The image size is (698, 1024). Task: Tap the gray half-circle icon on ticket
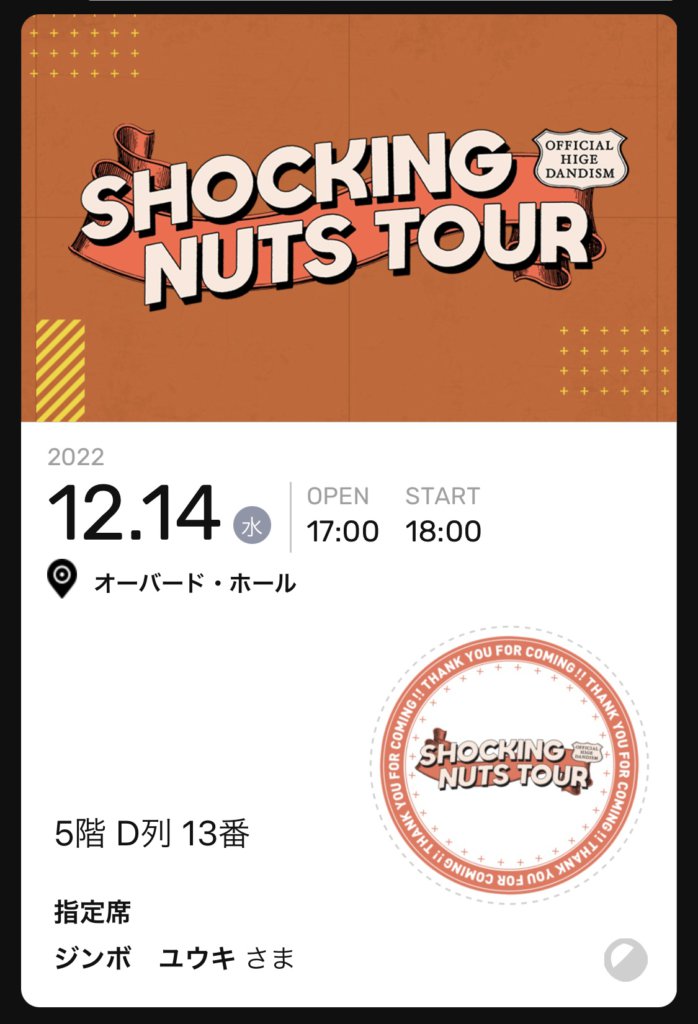point(626,960)
